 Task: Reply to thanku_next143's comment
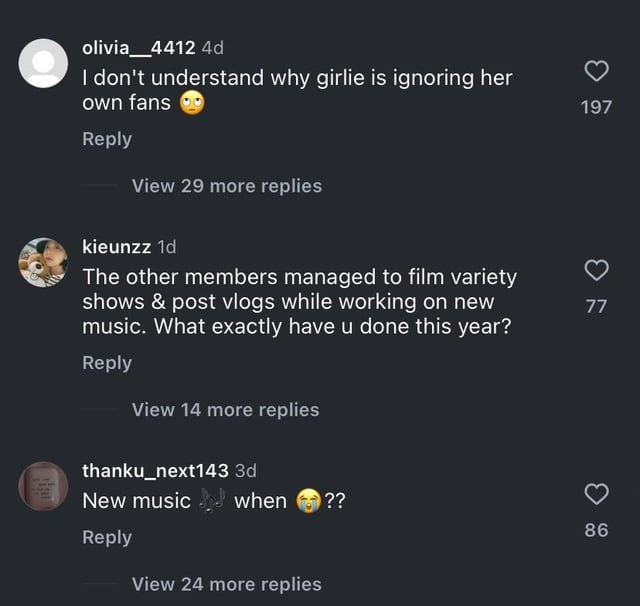pos(107,537)
